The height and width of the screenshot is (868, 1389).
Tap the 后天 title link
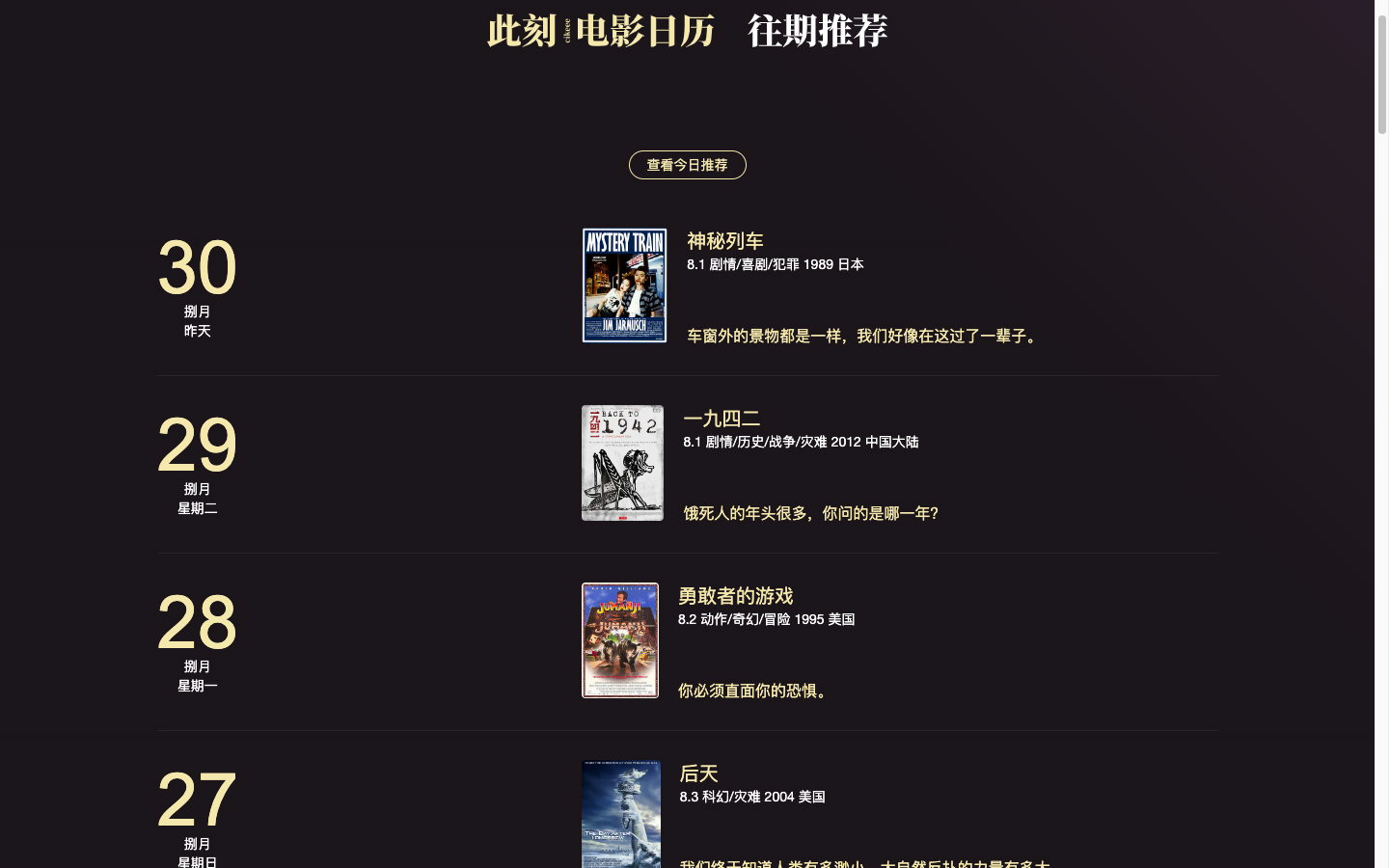coord(698,773)
